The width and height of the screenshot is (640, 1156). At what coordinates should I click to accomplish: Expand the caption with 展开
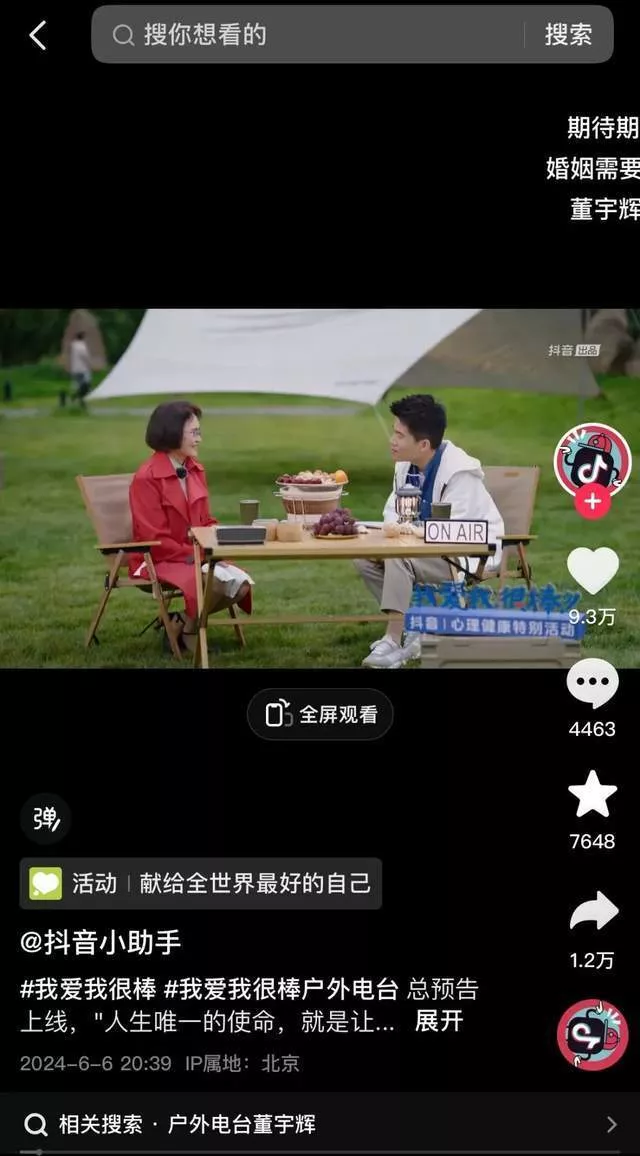pyautogui.click(x=439, y=1021)
